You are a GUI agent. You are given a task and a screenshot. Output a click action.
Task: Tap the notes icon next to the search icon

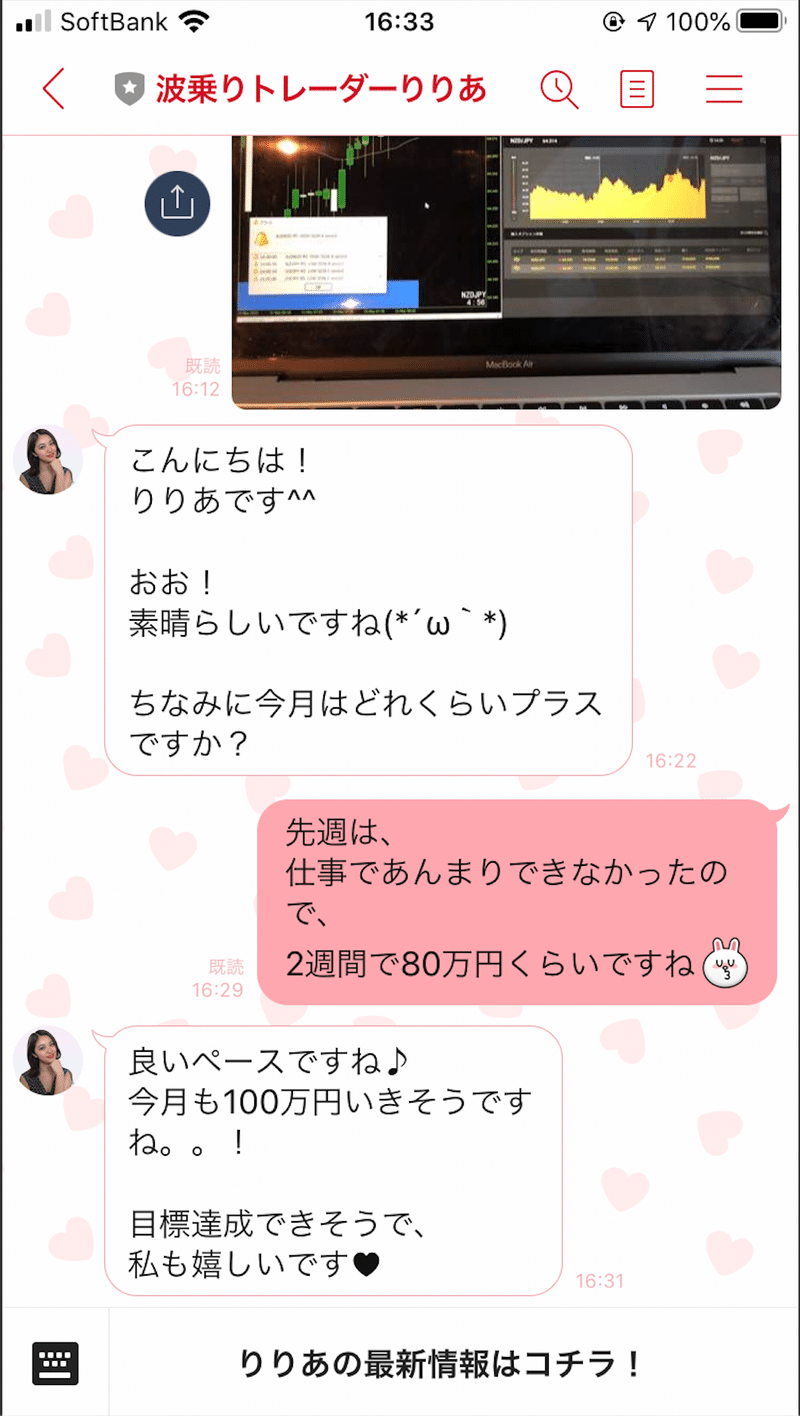(637, 90)
